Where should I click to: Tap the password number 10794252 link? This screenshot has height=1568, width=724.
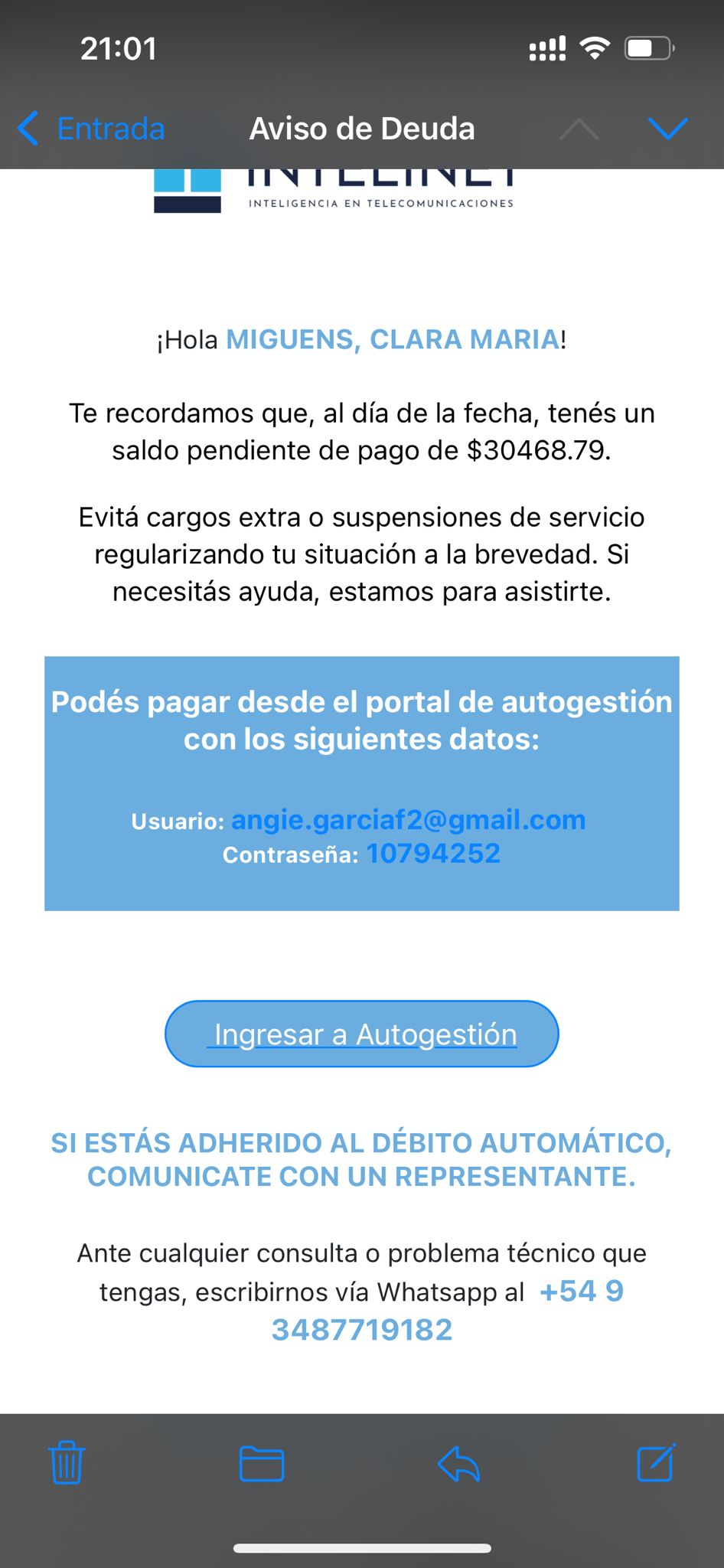(433, 854)
